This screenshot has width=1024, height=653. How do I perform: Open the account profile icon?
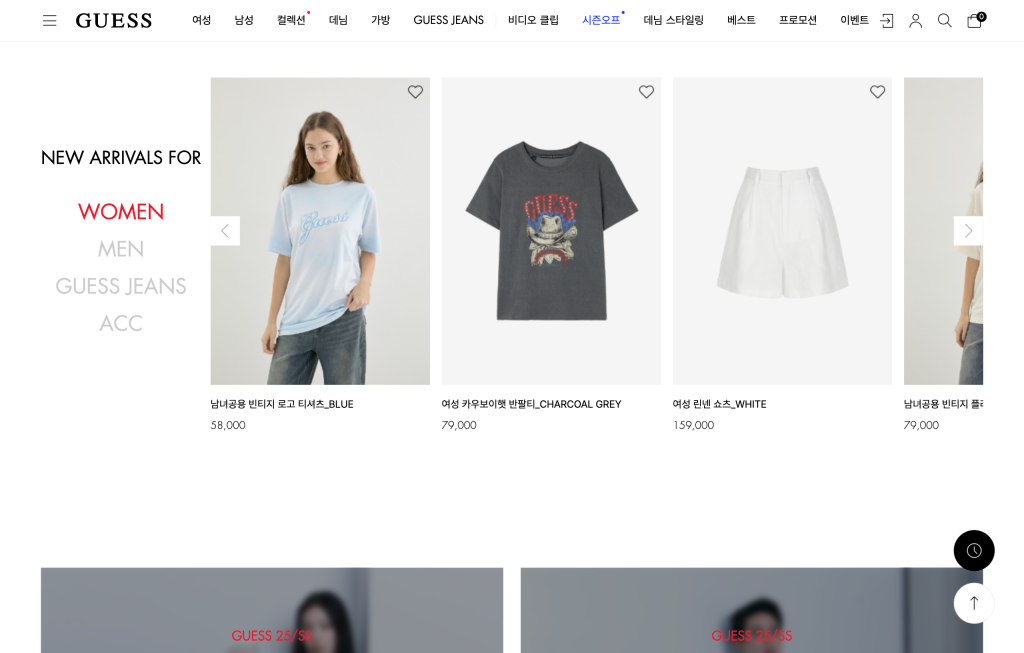[915, 20]
